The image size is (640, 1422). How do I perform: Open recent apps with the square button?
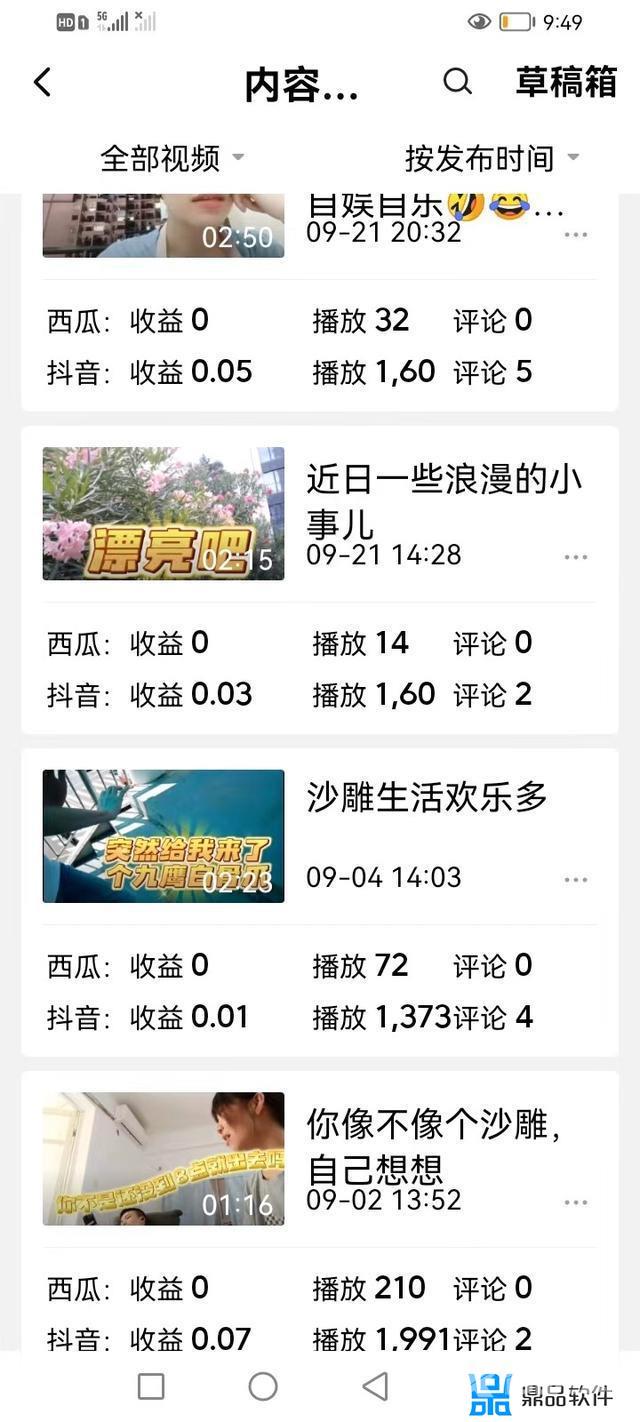coord(151,1386)
